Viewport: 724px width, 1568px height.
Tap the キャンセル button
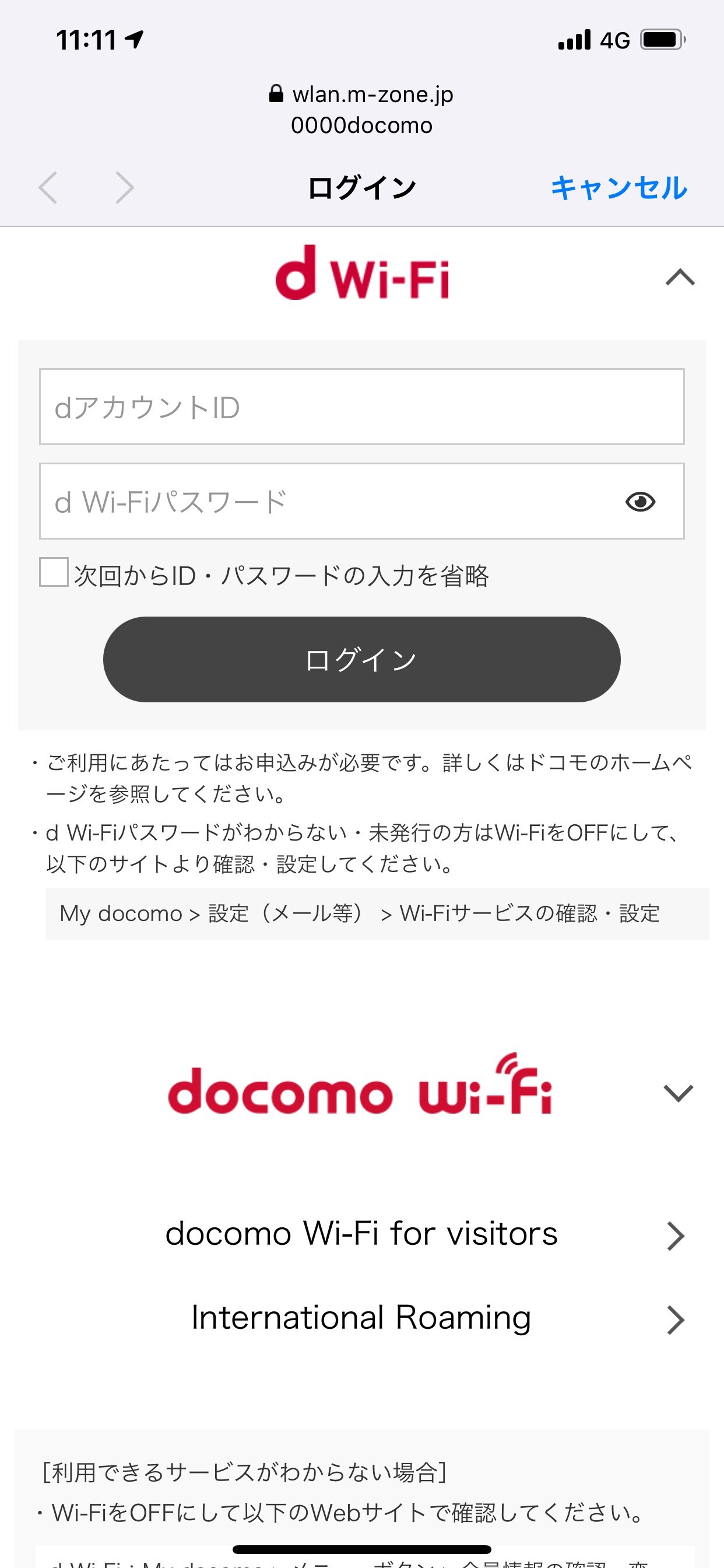coord(618,187)
